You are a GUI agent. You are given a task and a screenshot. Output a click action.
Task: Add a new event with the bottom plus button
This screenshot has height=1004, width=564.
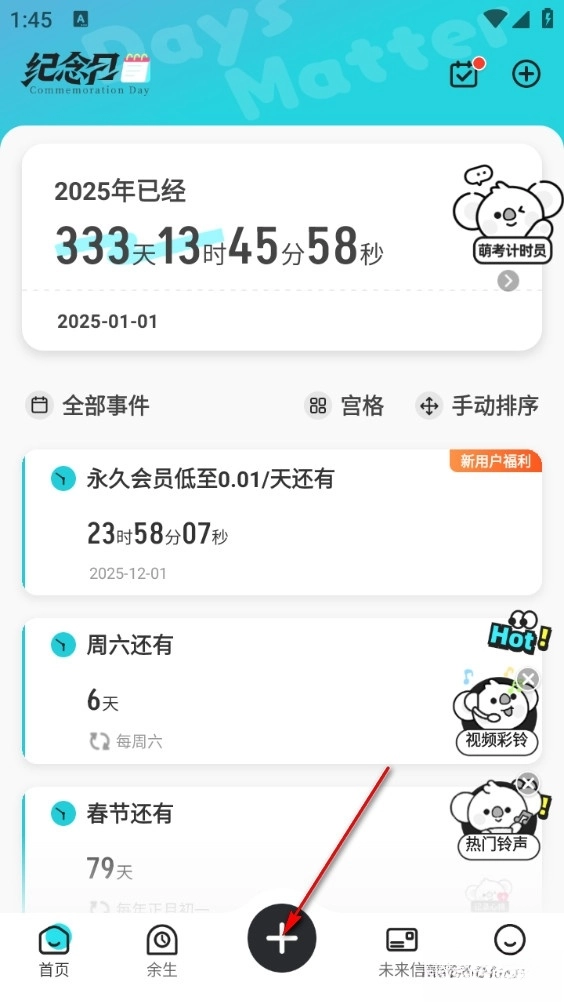tap(282, 938)
